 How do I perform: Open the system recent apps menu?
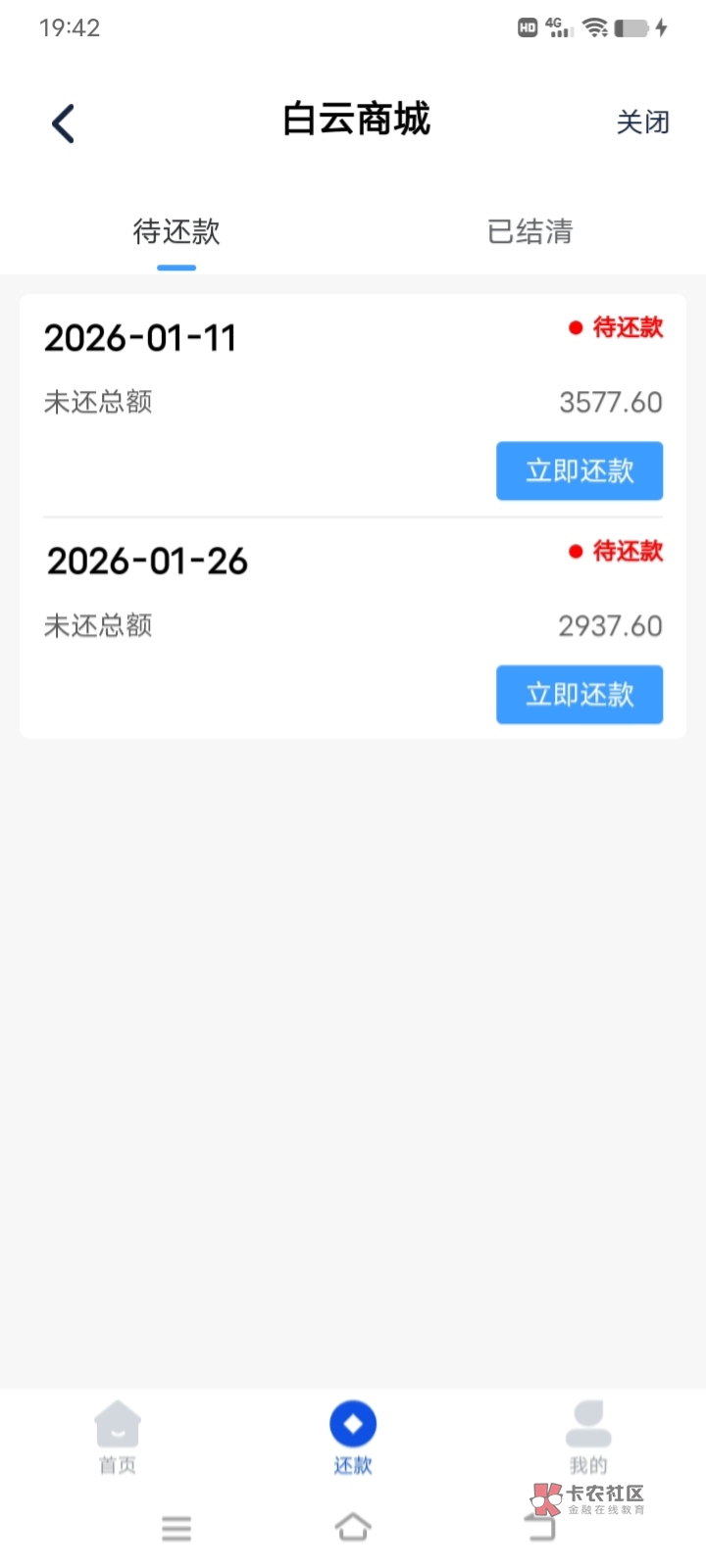pos(176,1528)
